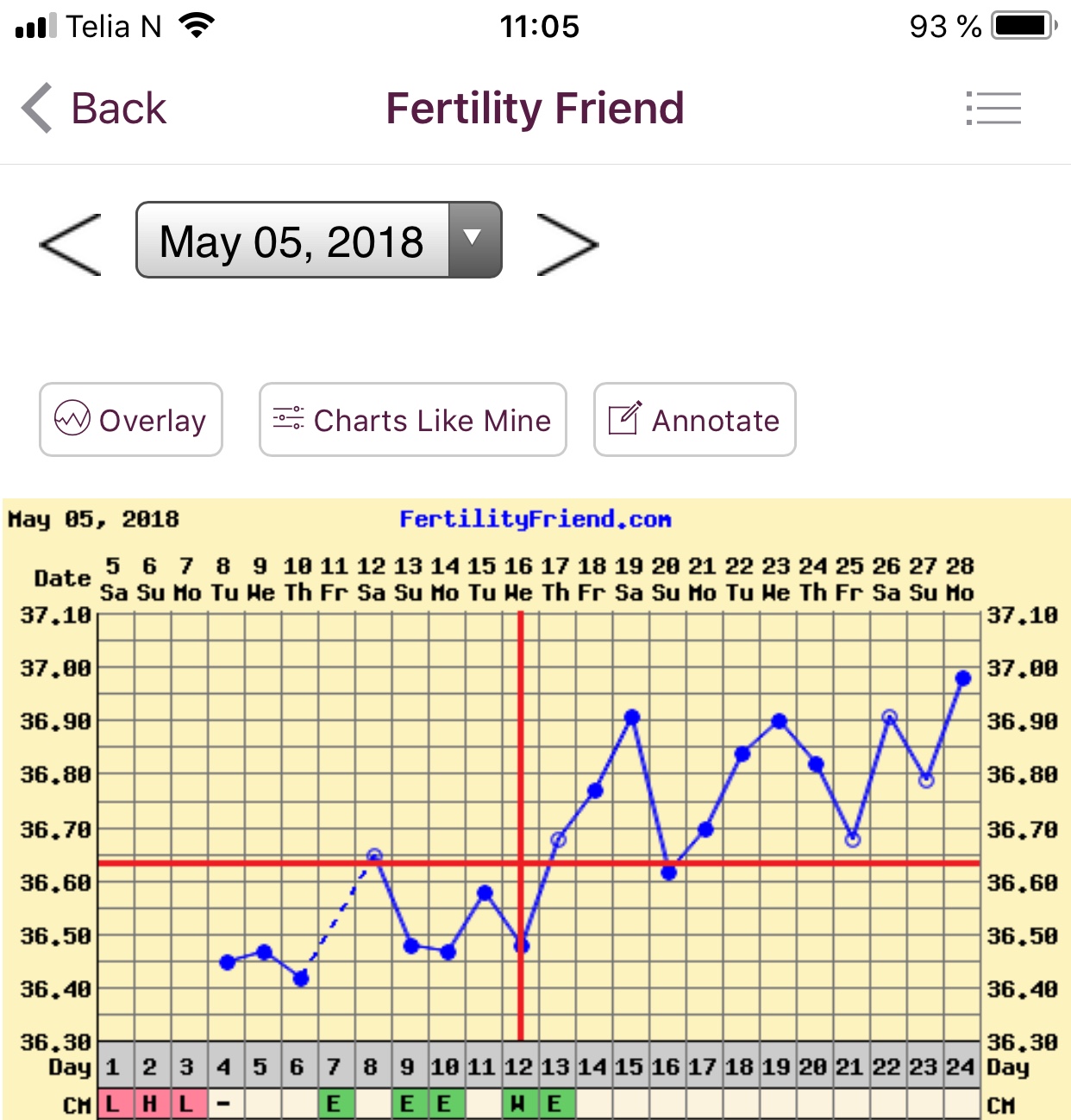Viewport: 1071px width, 1120px height.
Task: Go back to the previous screen
Action: click(93, 109)
